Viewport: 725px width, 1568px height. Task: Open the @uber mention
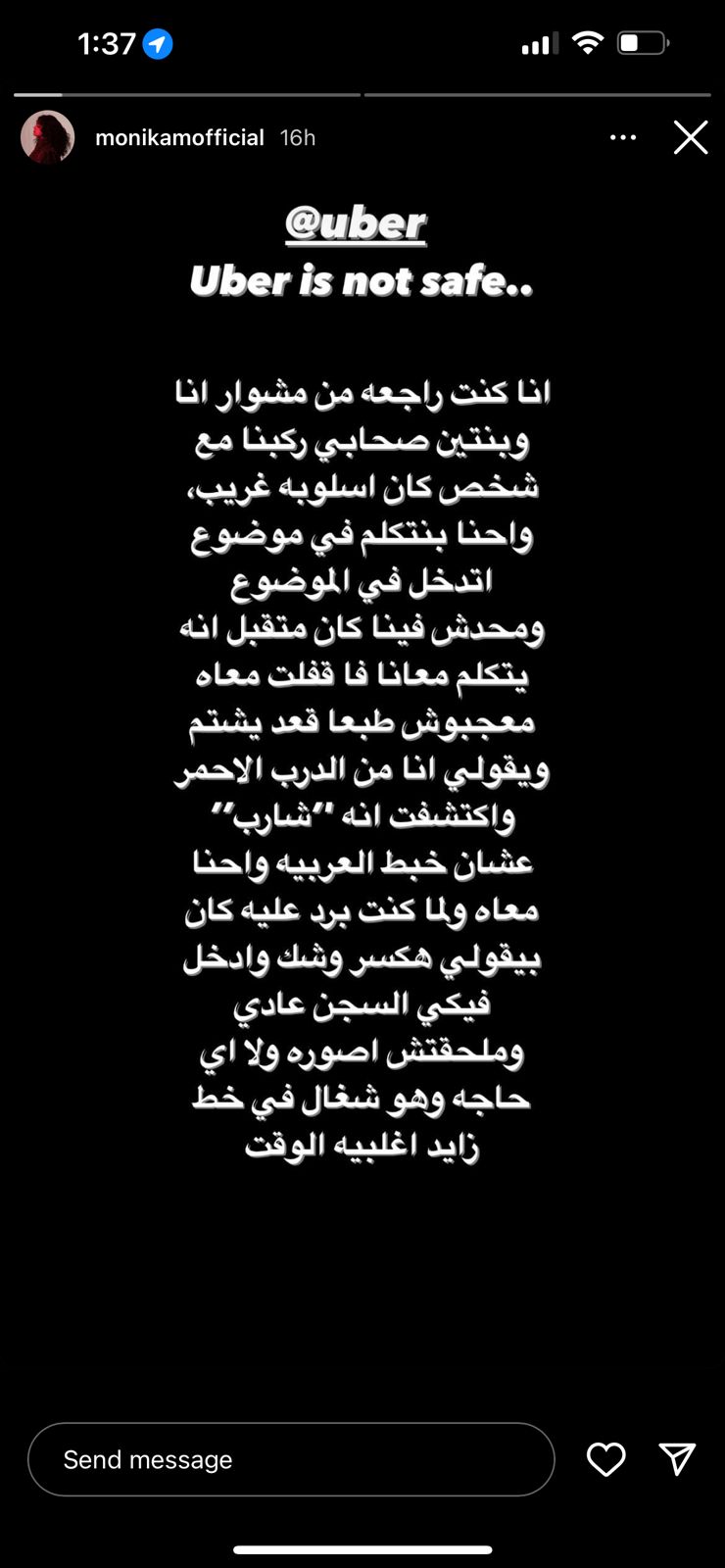click(x=356, y=224)
